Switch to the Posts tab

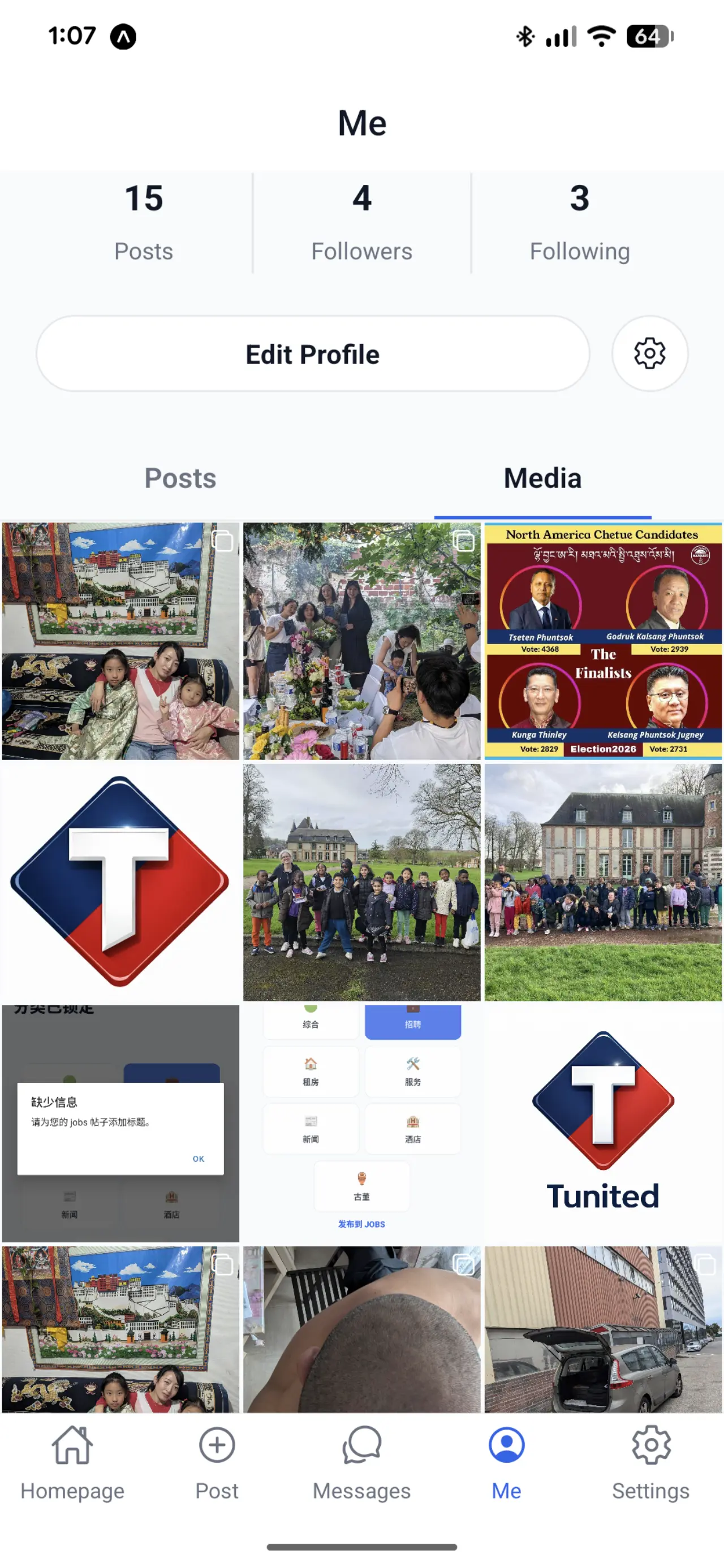tap(180, 478)
